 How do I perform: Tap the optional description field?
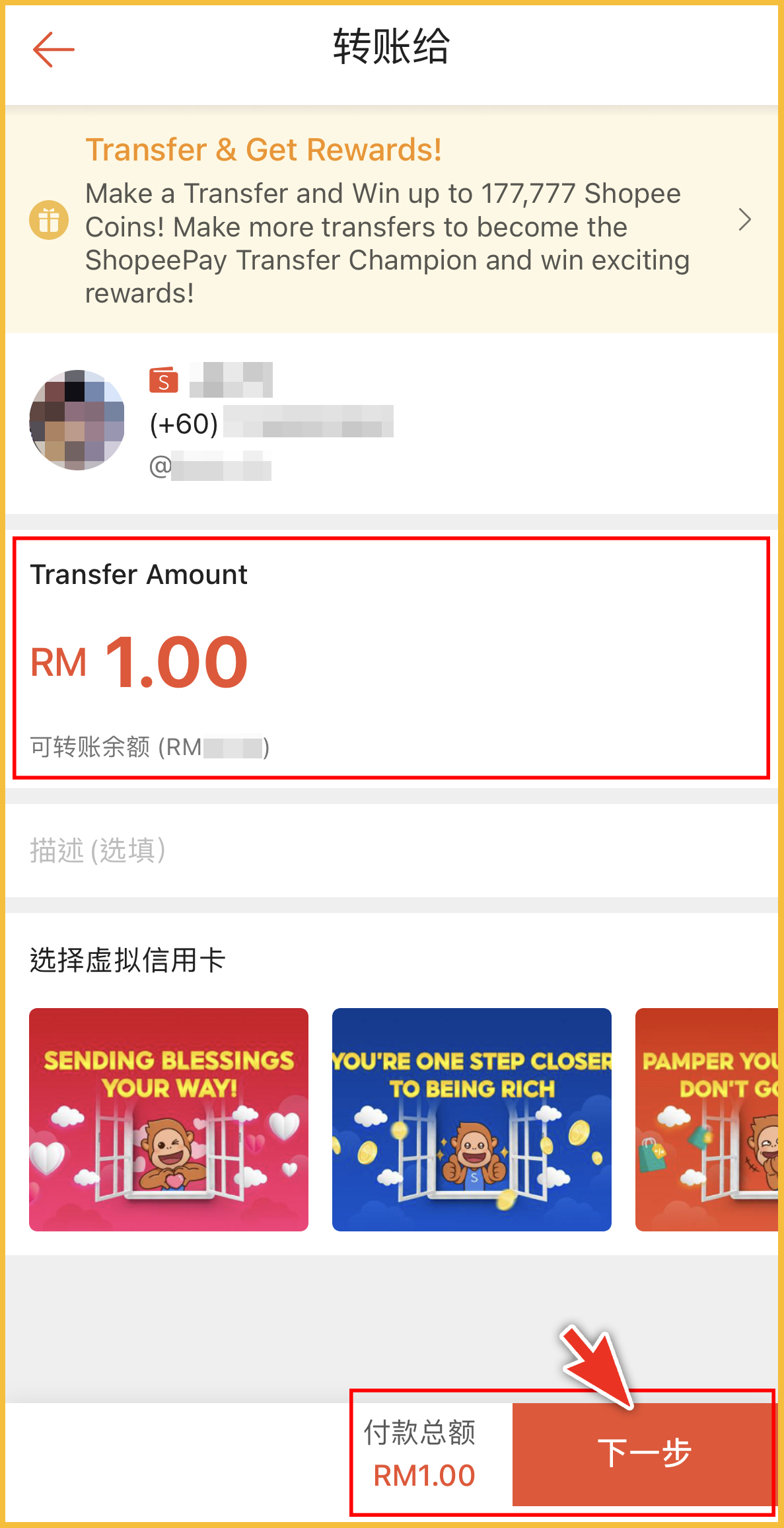(390, 850)
